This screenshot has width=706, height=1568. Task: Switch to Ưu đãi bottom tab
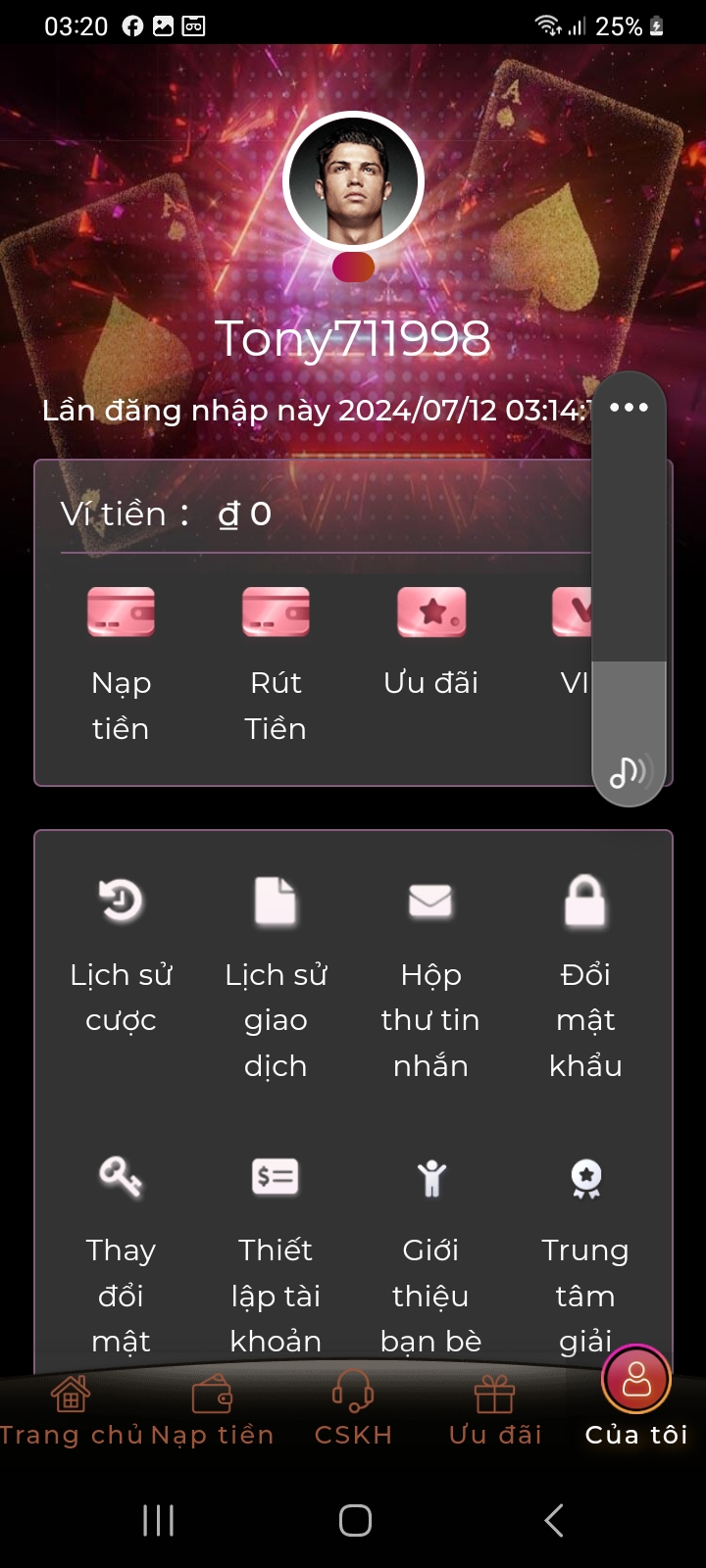click(494, 1411)
